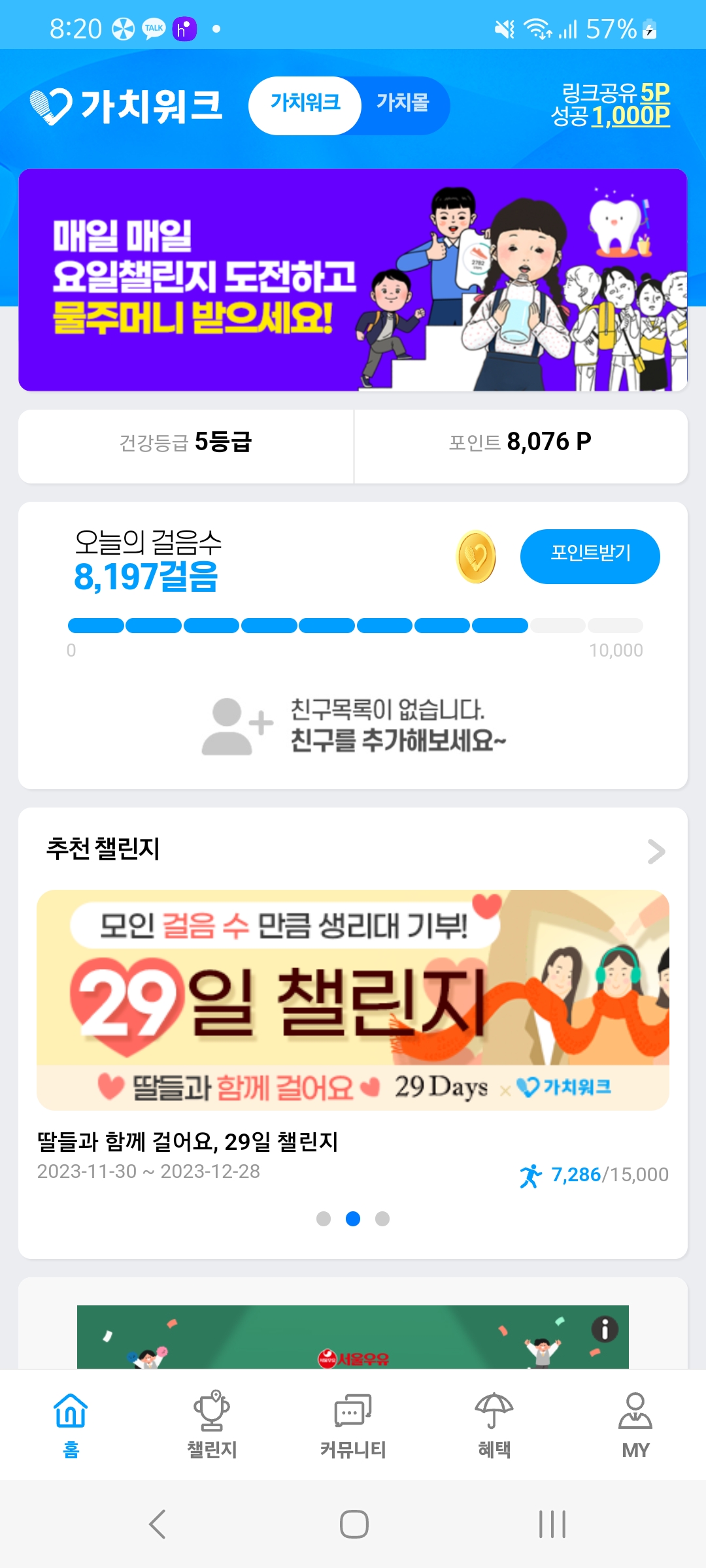Open the 서울우유 green ad banner
Screen dimensions: 706x1568
coord(352,1339)
